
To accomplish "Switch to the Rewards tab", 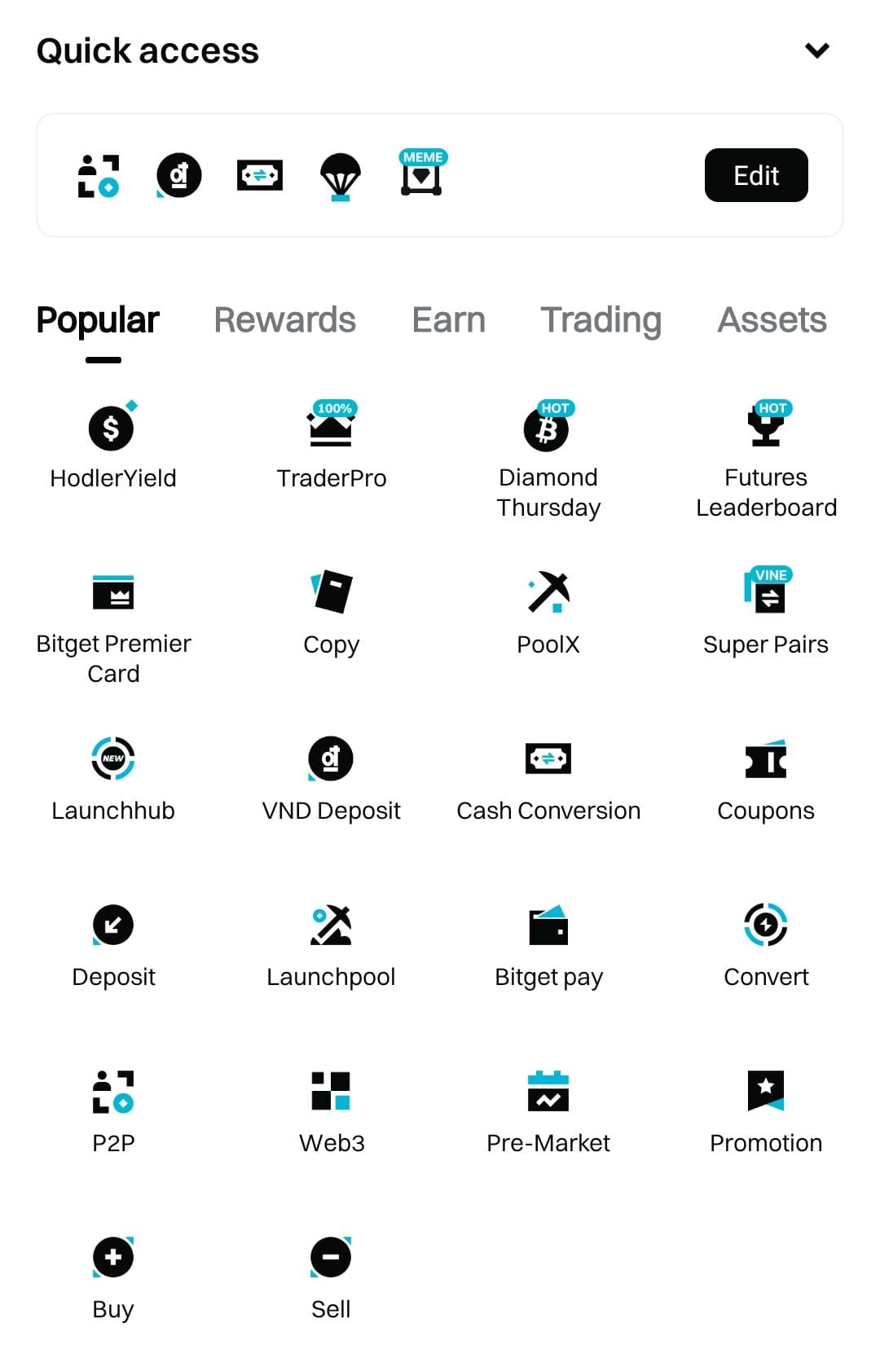I will [x=284, y=320].
